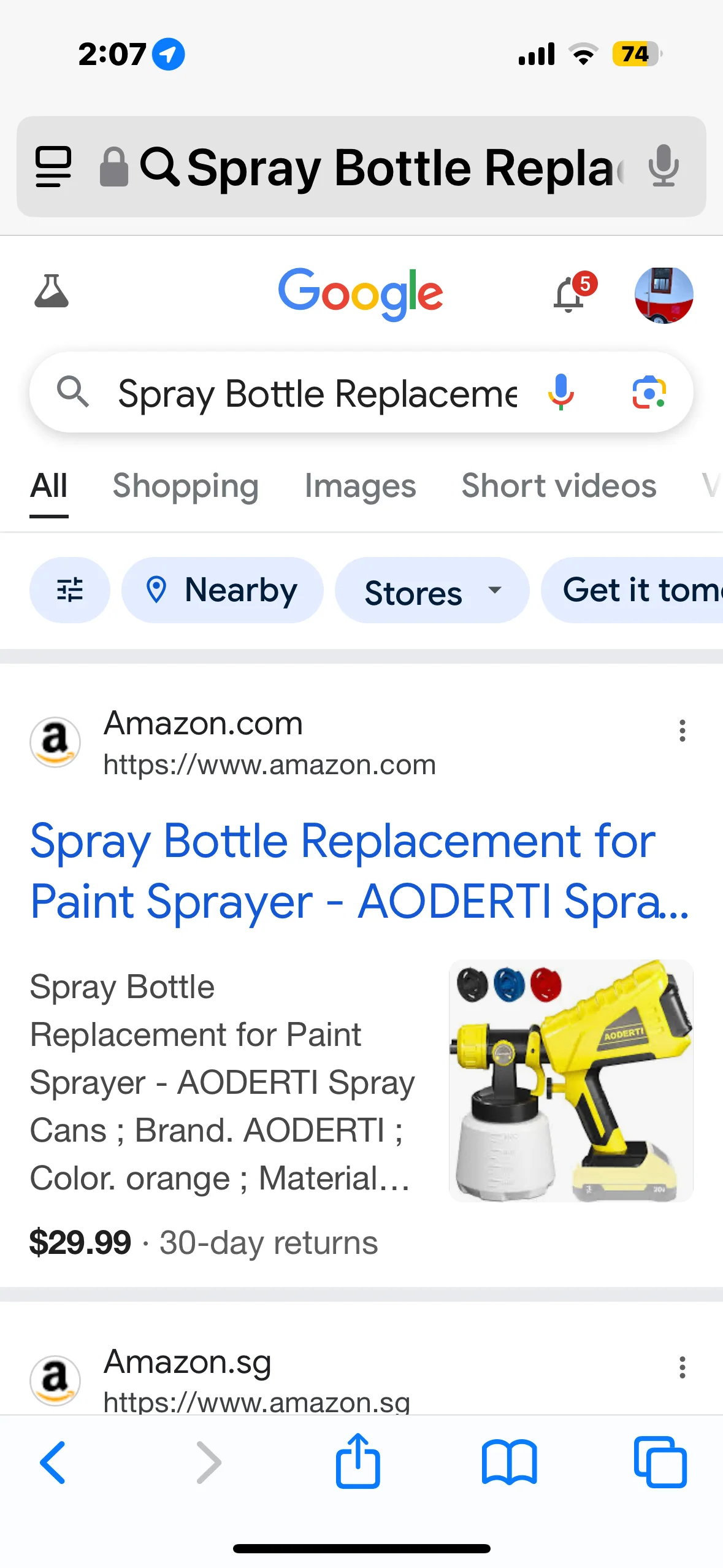The height and width of the screenshot is (1568, 723).
Task: Open the paint sprayer product image
Action: (571, 1080)
